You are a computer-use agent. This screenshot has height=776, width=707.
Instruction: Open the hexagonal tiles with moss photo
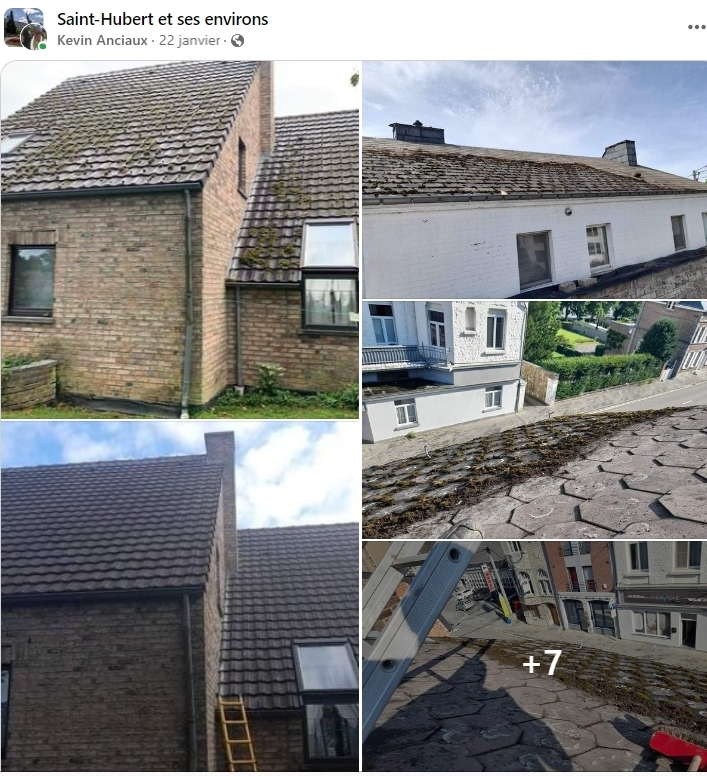[x=534, y=419]
